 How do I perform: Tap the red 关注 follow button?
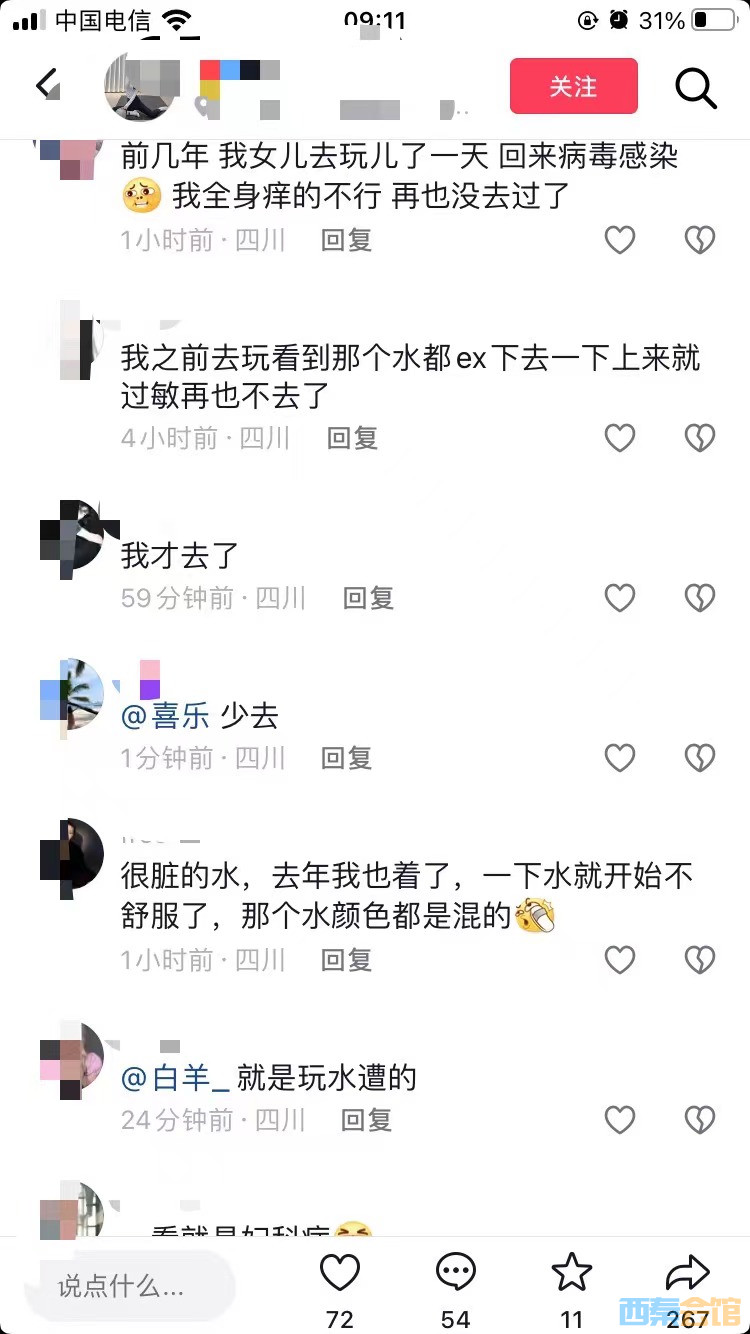coord(573,86)
